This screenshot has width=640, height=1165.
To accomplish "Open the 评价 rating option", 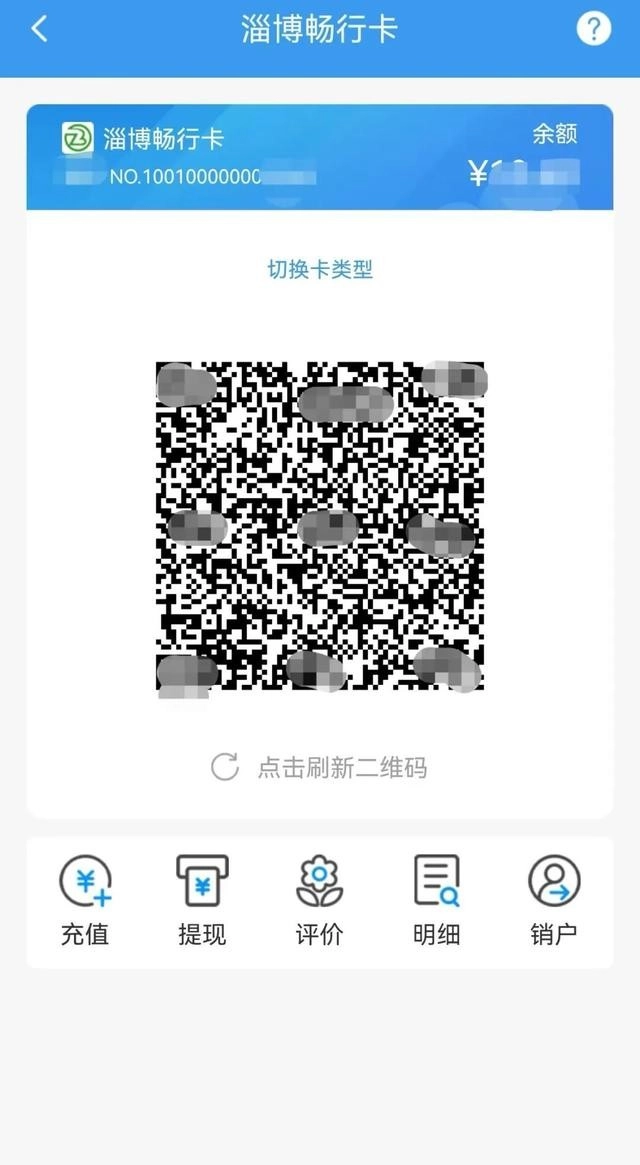I will click(x=320, y=900).
